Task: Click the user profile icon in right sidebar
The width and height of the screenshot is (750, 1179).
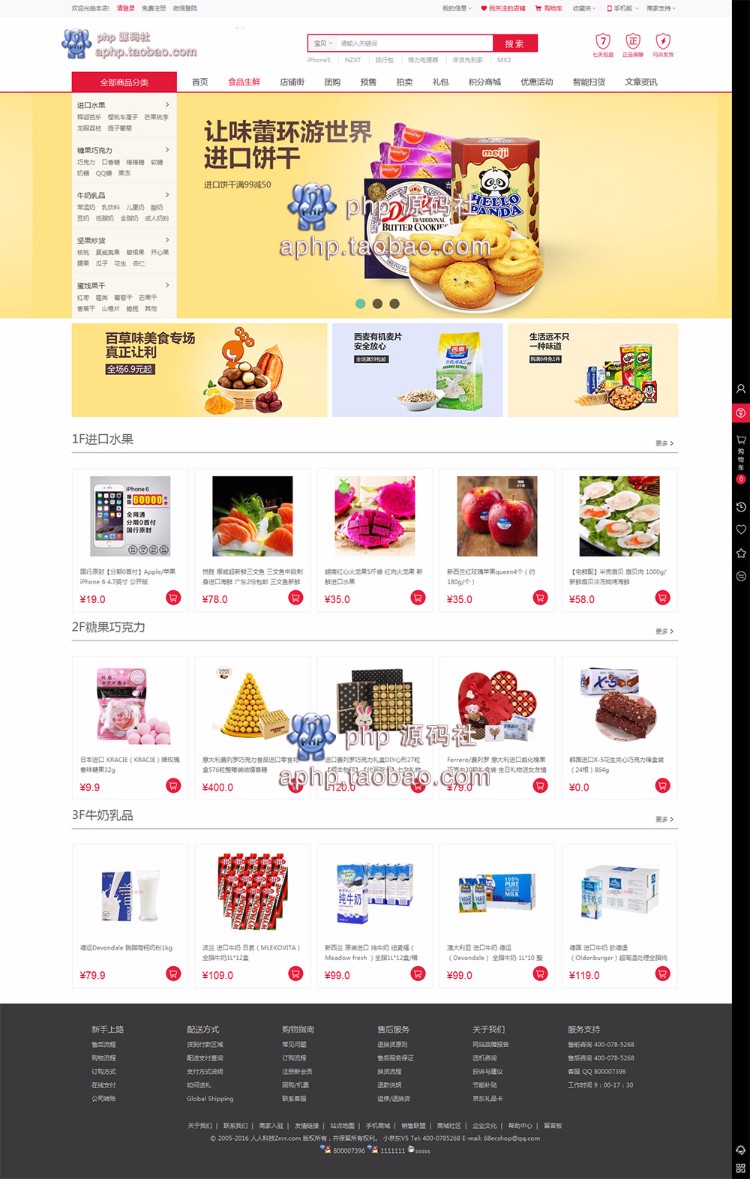Action: 741,388
